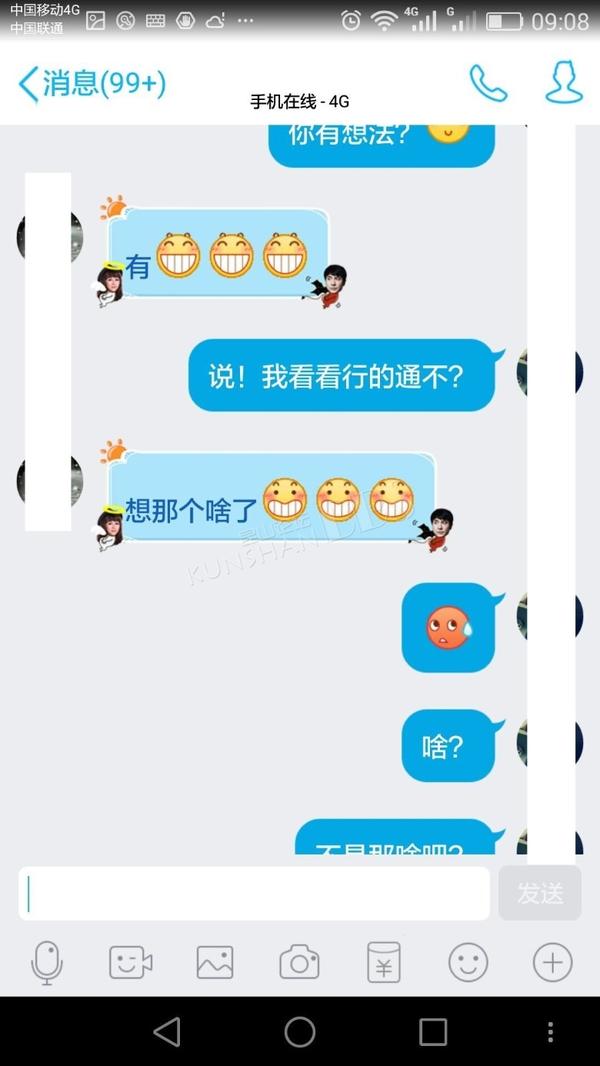Open the contact profile icon

(x=564, y=82)
